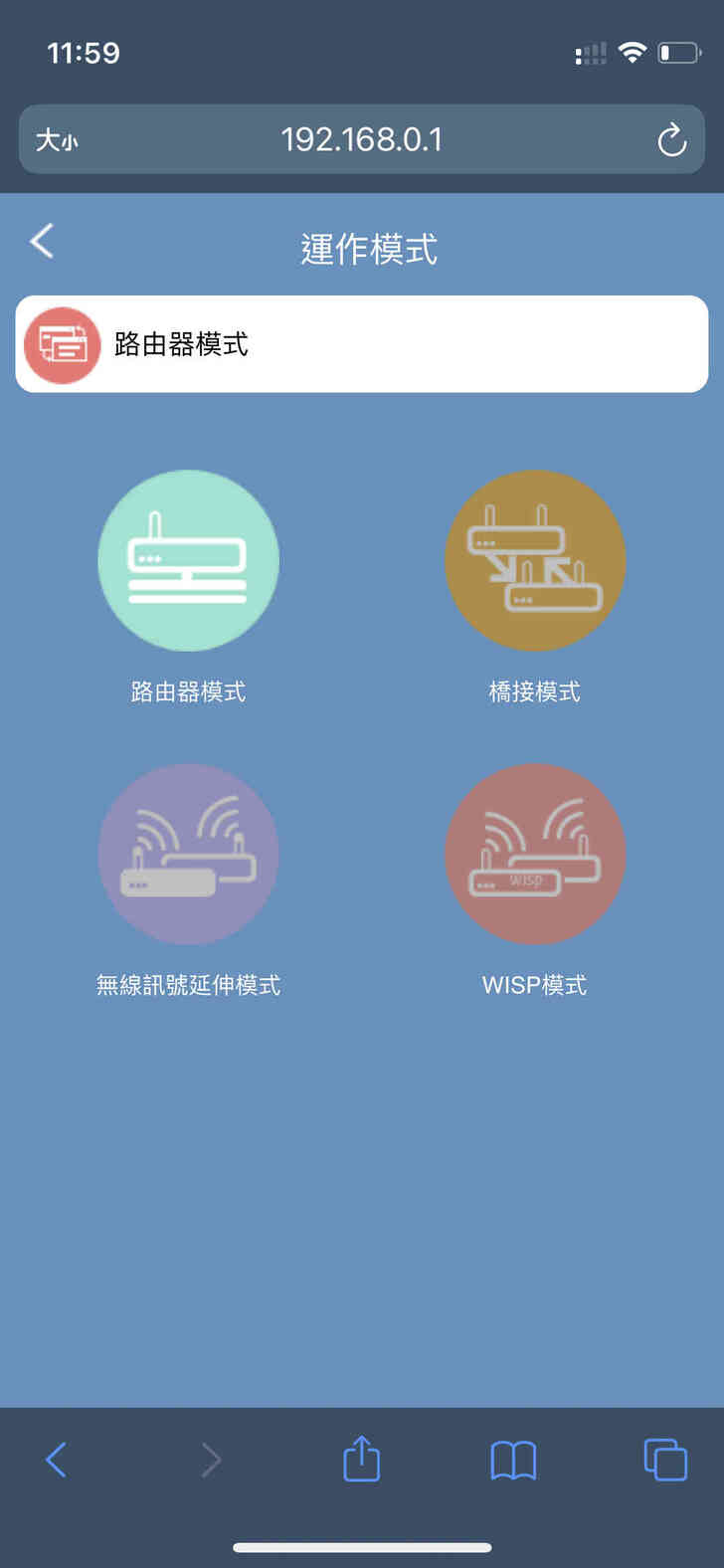Tap the 192.168.0.1 address field
This screenshot has height=1568, width=724.
[x=361, y=139]
